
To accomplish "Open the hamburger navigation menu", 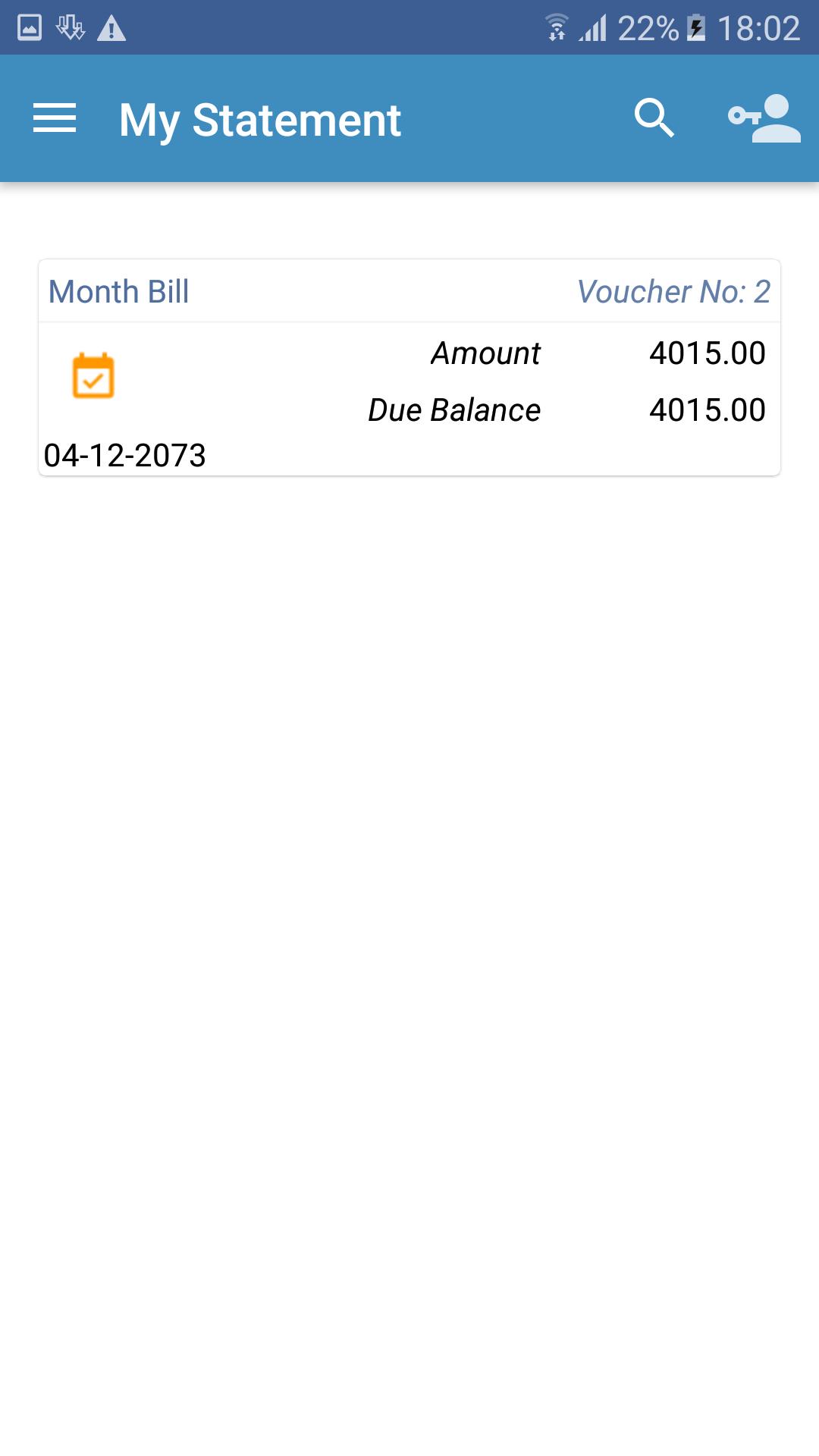I will click(55, 118).
